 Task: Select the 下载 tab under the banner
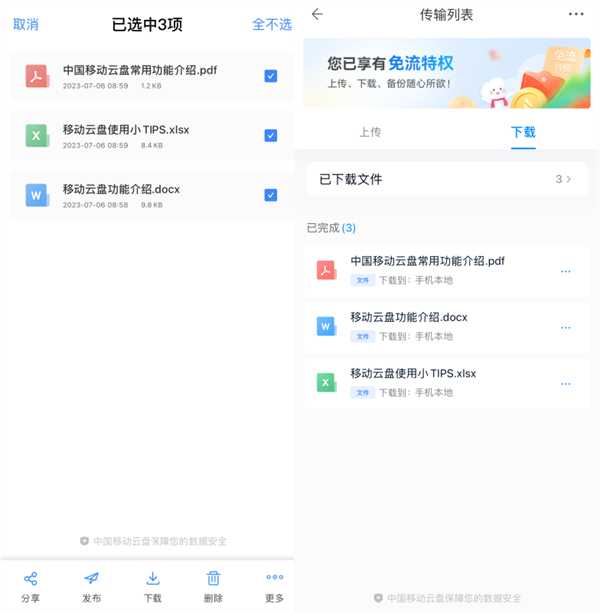pos(523,132)
